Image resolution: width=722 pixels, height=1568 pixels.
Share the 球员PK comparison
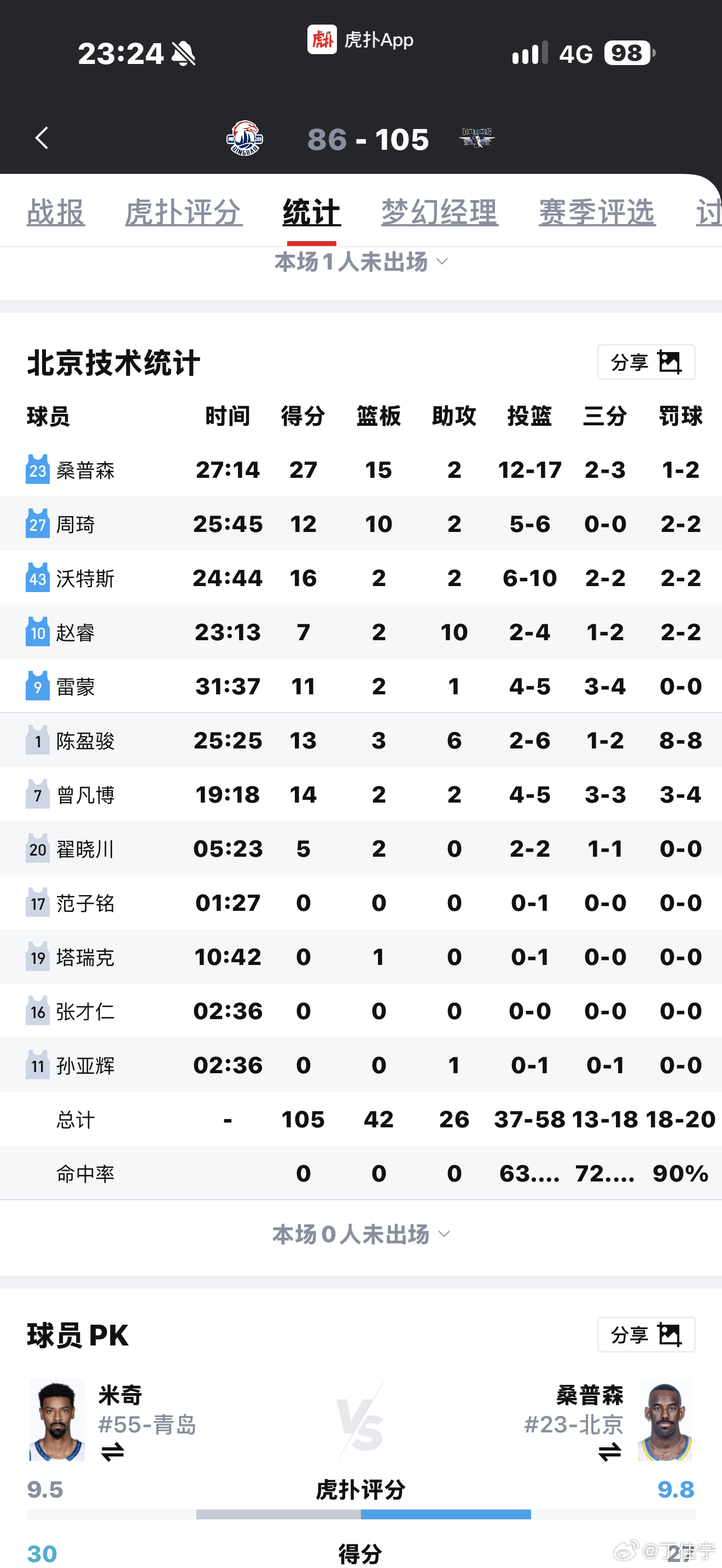(x=646, y=1334)
